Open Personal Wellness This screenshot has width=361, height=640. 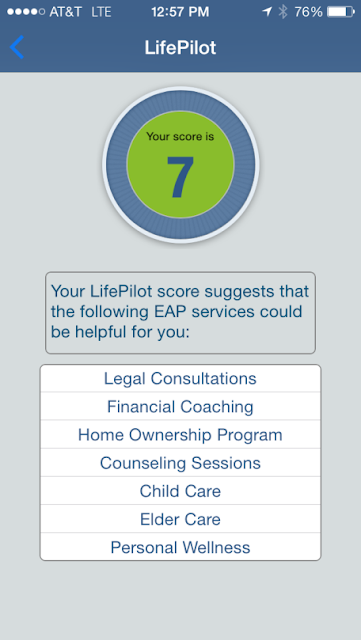point(180,547)
